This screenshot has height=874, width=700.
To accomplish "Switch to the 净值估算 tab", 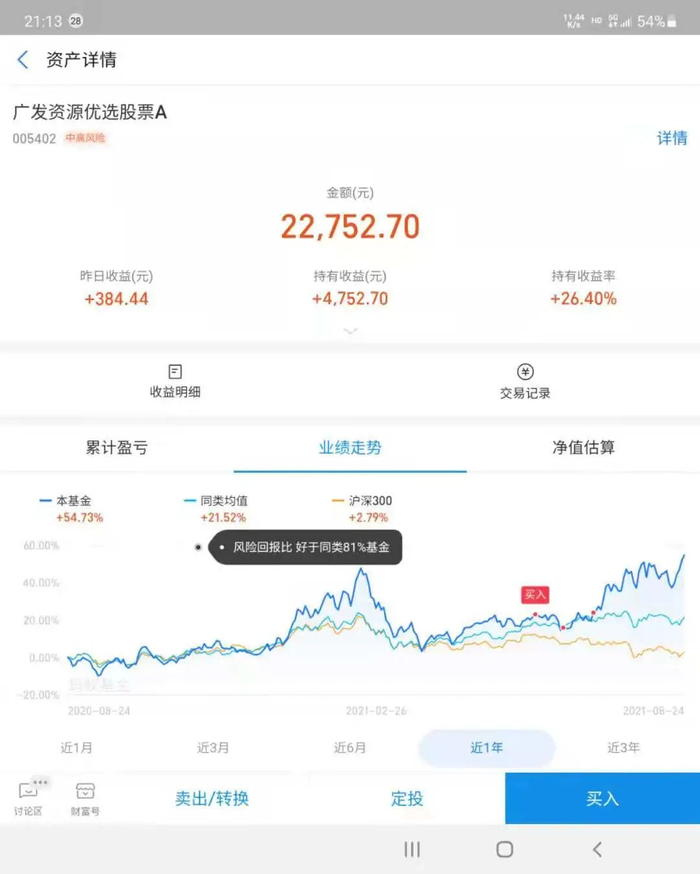I will coord(584,448).
